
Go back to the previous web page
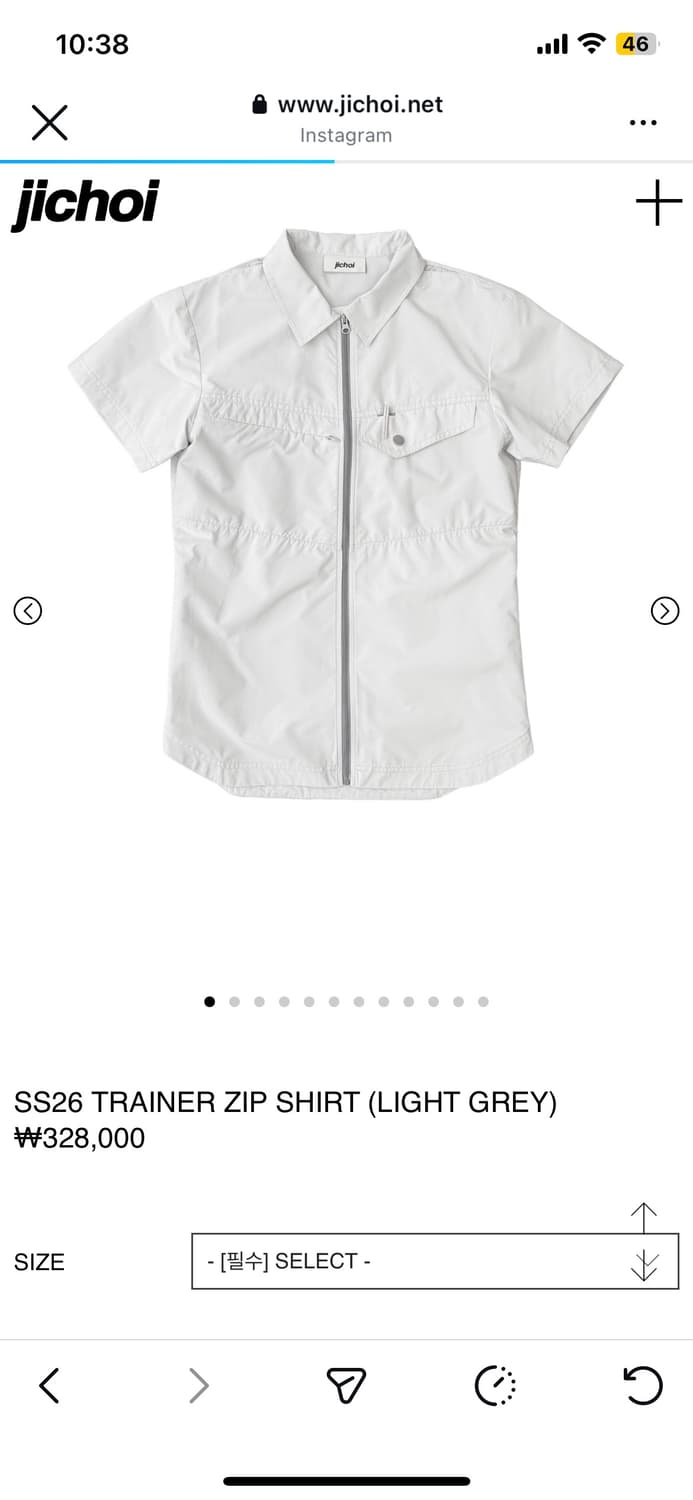pyautogui.click(x=49, y=1386)
